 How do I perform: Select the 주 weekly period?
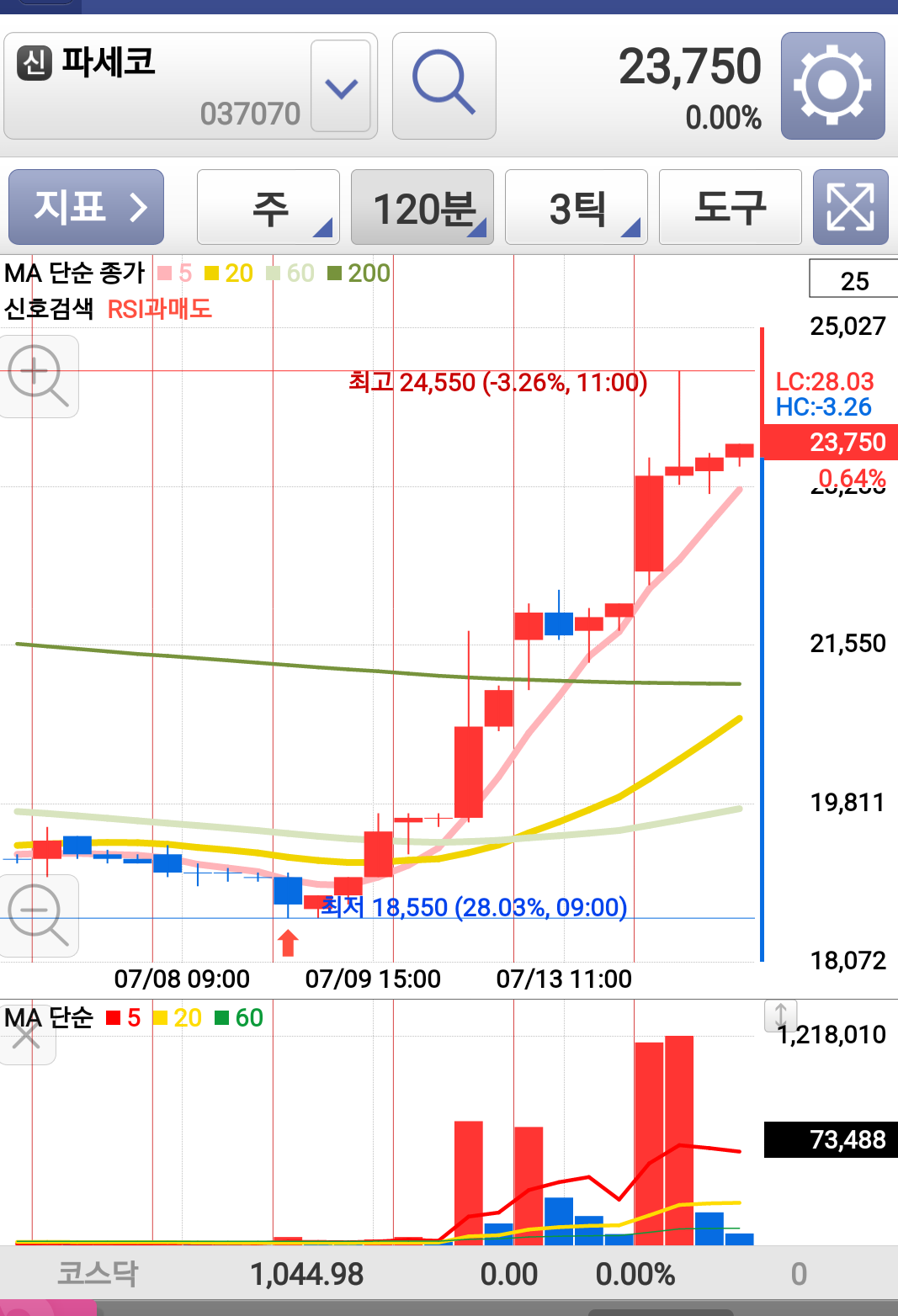coord(268,208)
